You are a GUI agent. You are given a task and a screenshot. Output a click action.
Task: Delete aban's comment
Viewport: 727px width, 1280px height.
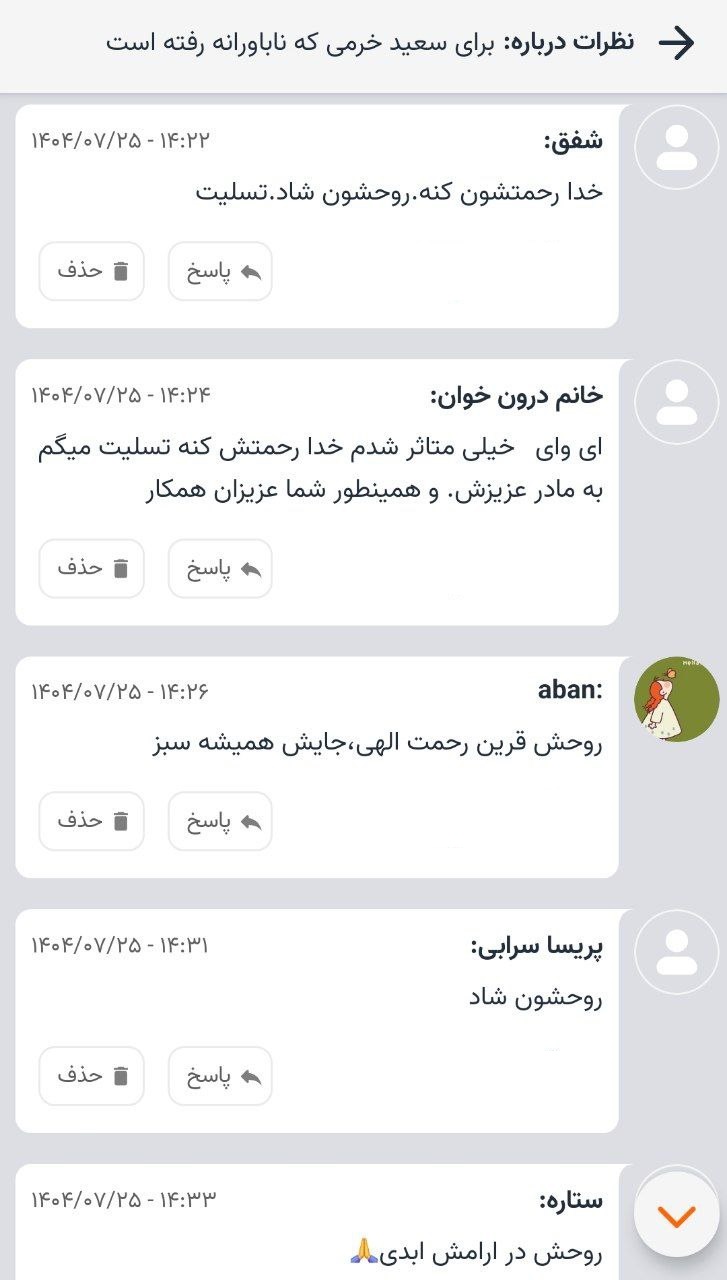click(x=92, y=822)
